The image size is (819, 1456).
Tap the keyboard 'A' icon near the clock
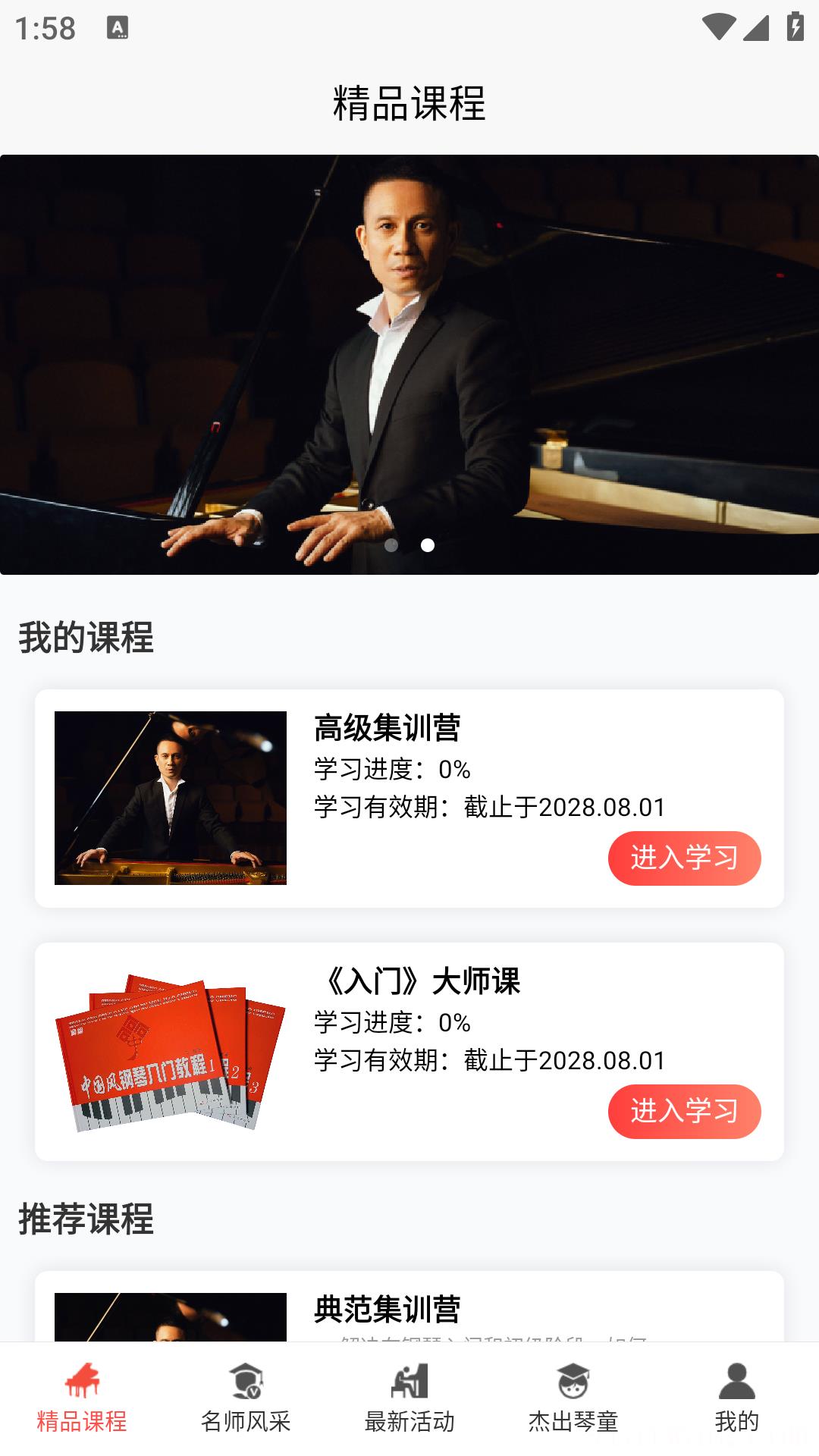[118, 27]
